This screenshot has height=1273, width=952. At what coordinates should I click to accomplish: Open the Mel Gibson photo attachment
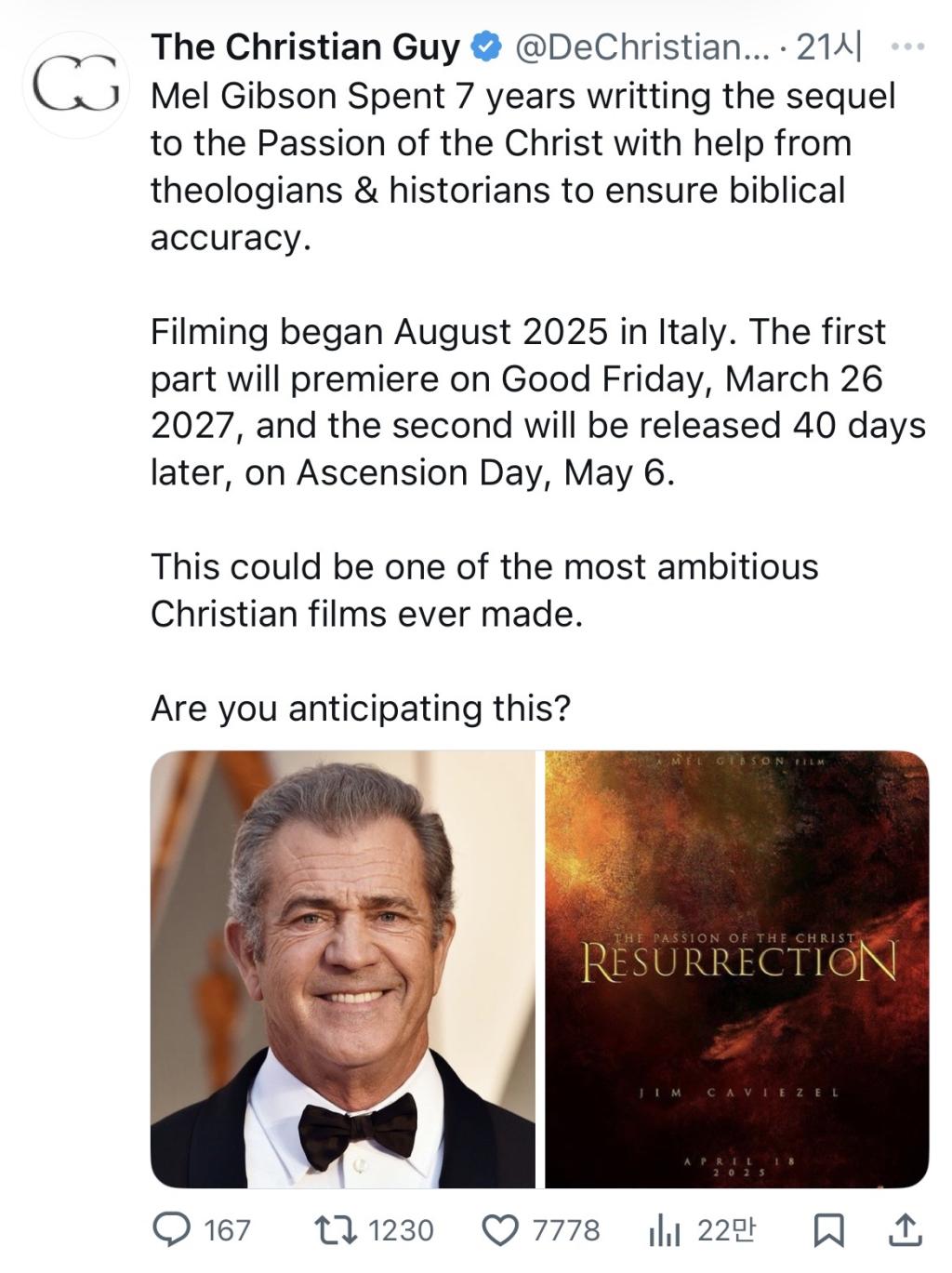[342, 969]
